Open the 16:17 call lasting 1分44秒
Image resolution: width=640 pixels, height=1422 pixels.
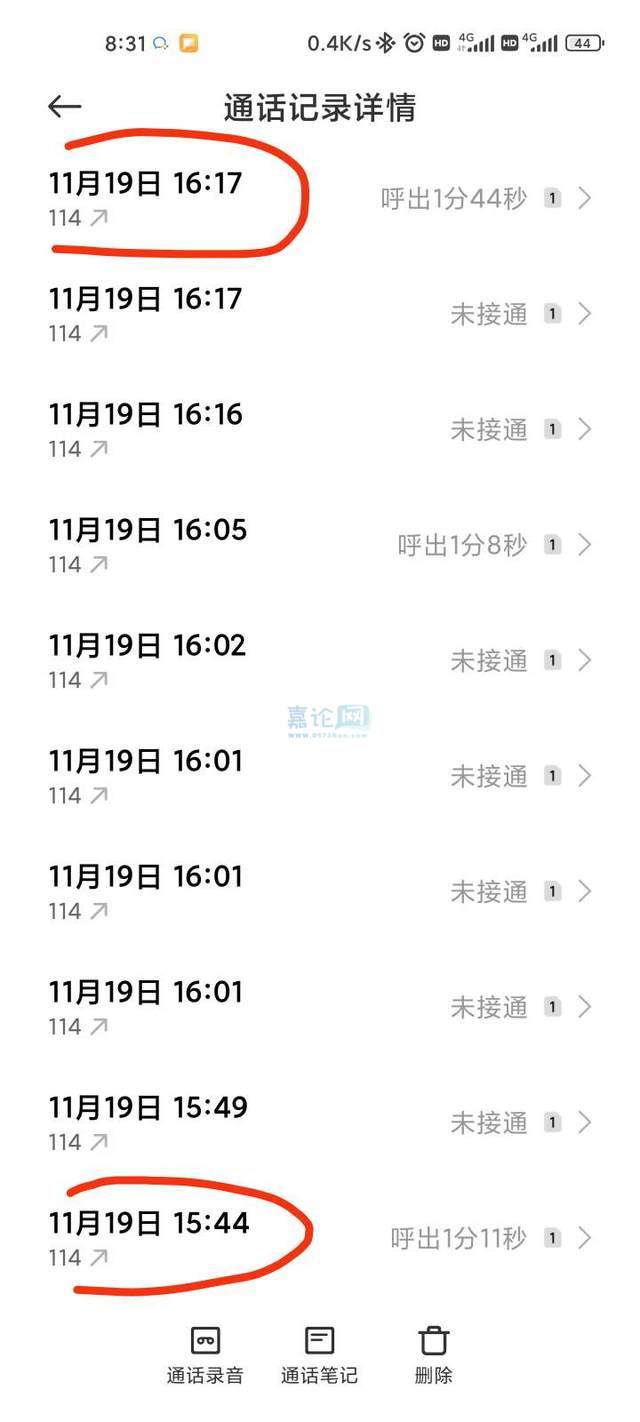click(x=320, y=198)
